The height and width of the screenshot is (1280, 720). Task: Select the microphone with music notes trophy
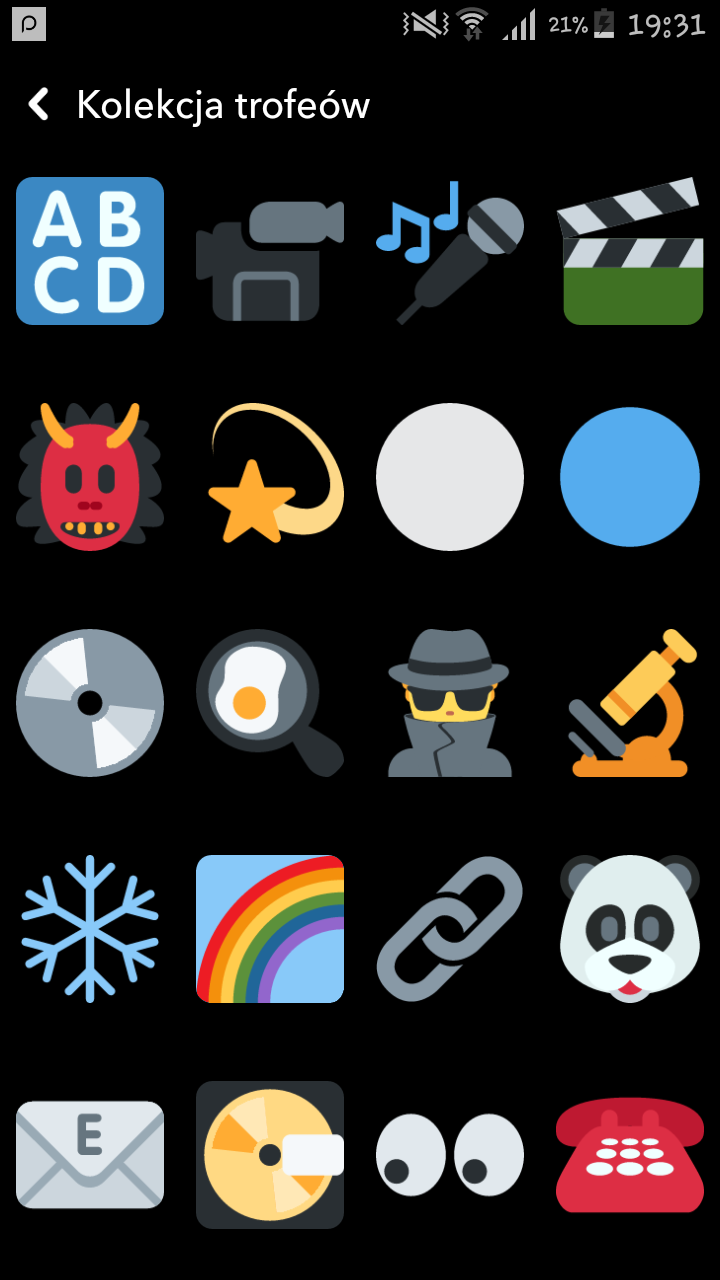click(x=450, y=251)
